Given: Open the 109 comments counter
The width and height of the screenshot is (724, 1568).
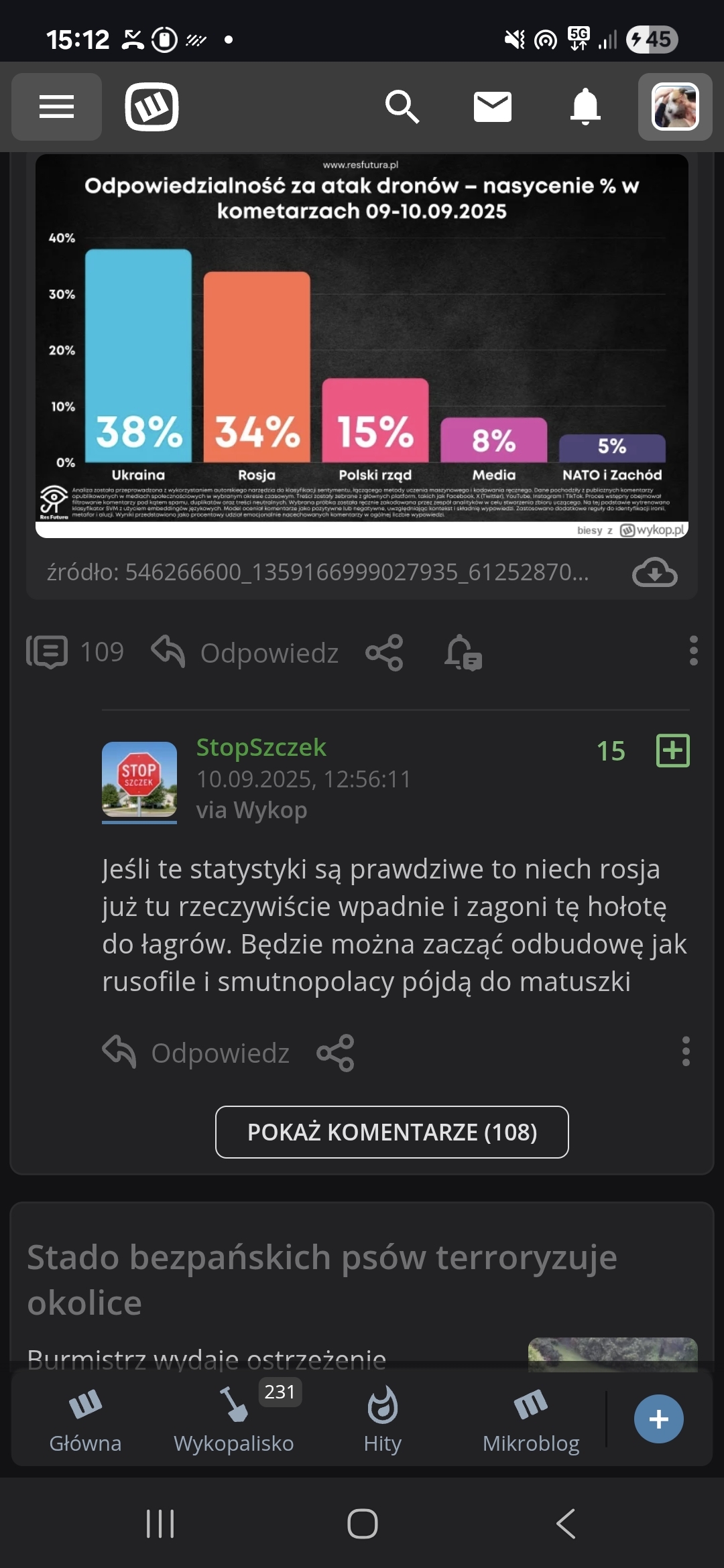Looking at the screenshot, I should 75,652.
